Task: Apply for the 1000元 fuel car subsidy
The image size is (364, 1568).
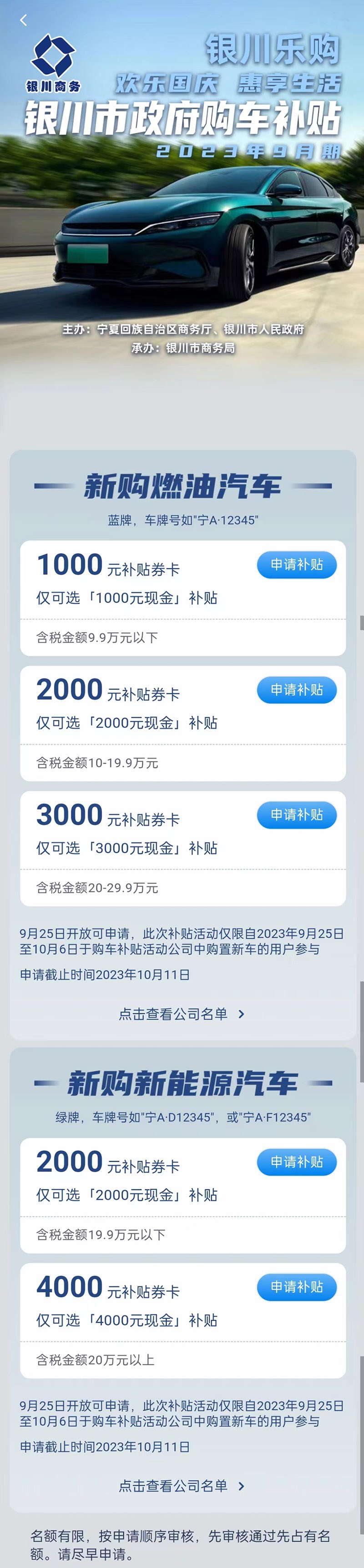Action: pyautogui.click(x=297, y=565)
